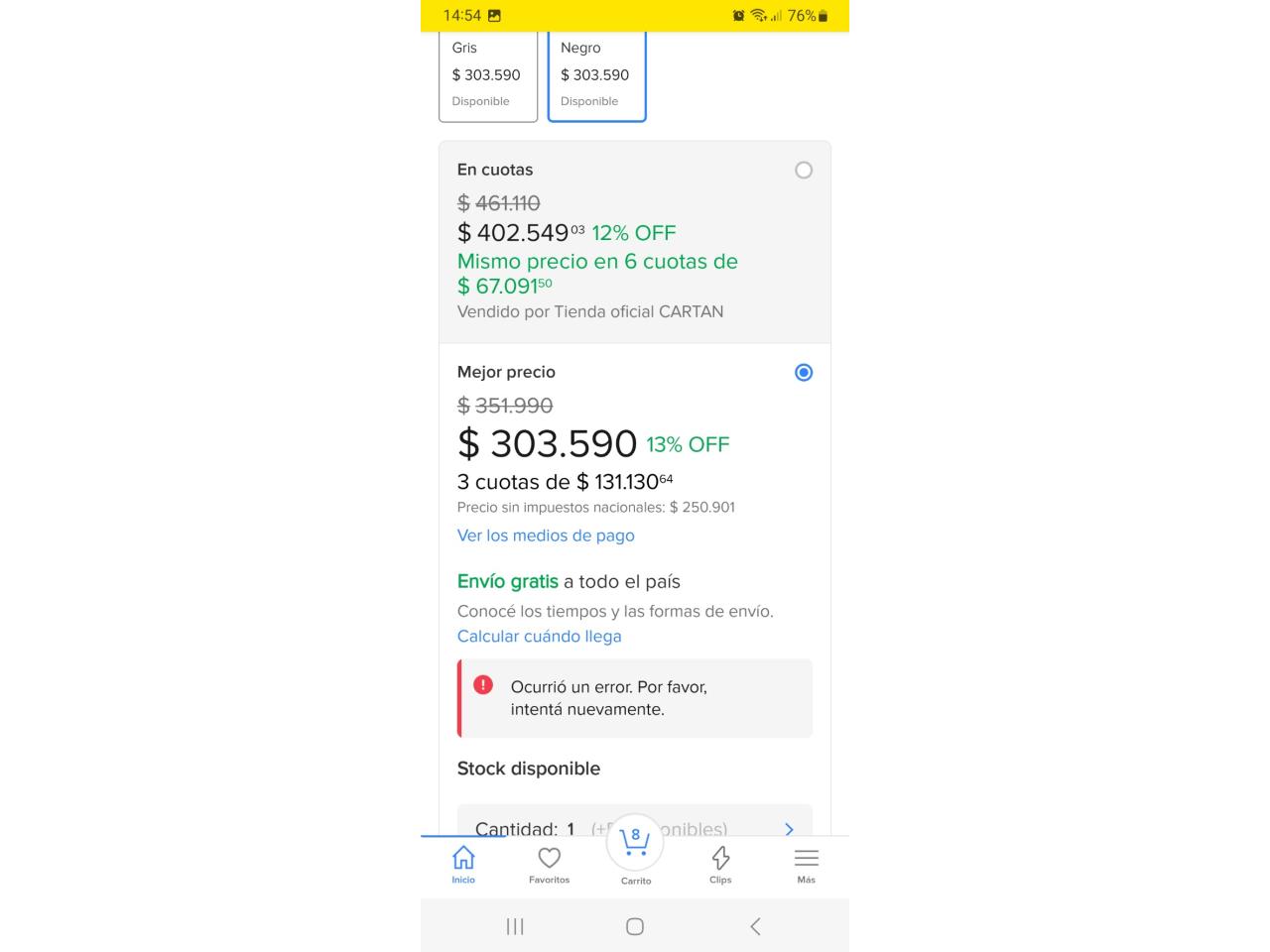Screen dimensions: 1270x952
Task: Open Ver los medios de pago
Action: (x=546, y=535)
